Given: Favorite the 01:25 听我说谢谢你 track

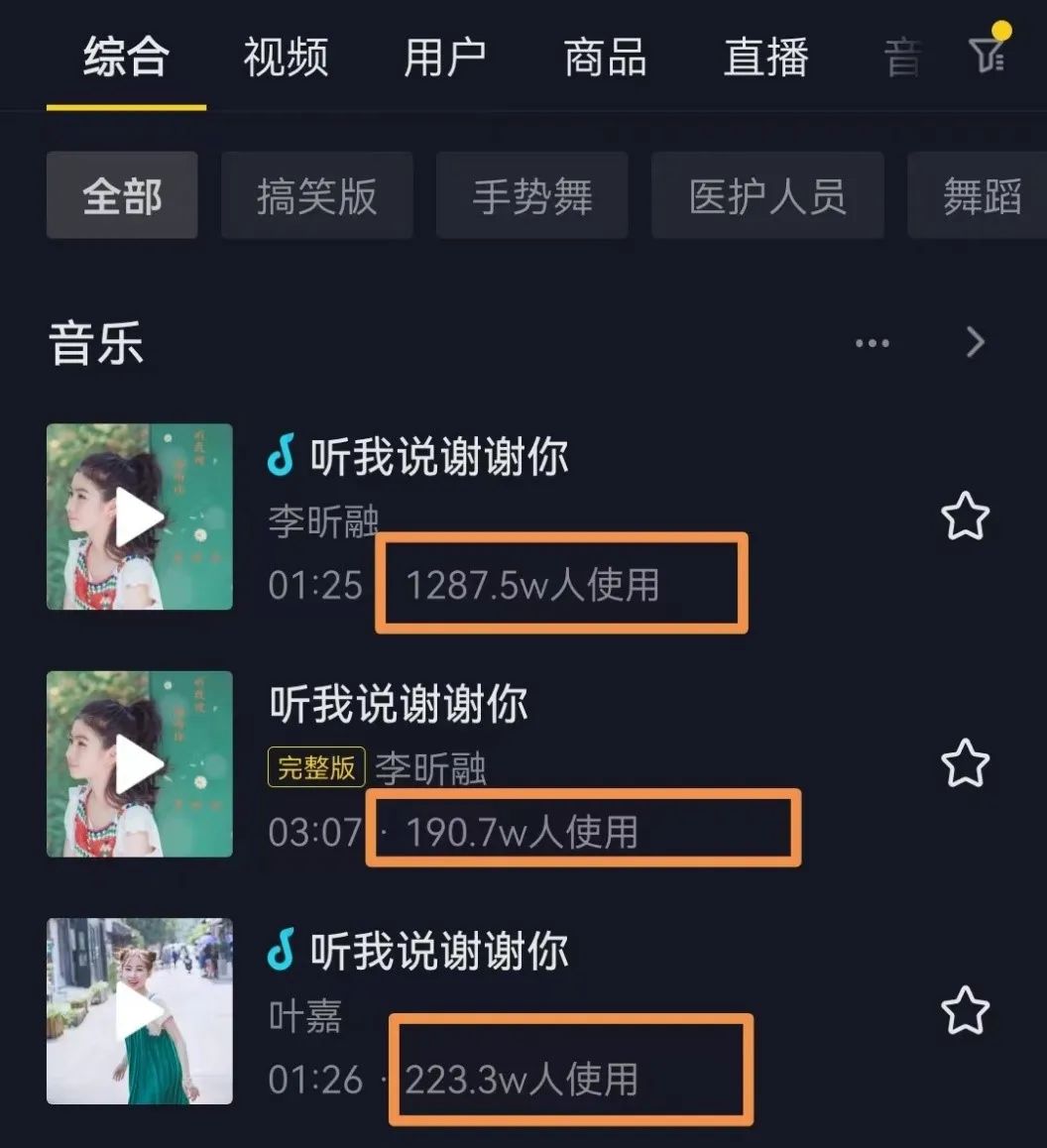Looking at the screenshot, I should [965, 517].
